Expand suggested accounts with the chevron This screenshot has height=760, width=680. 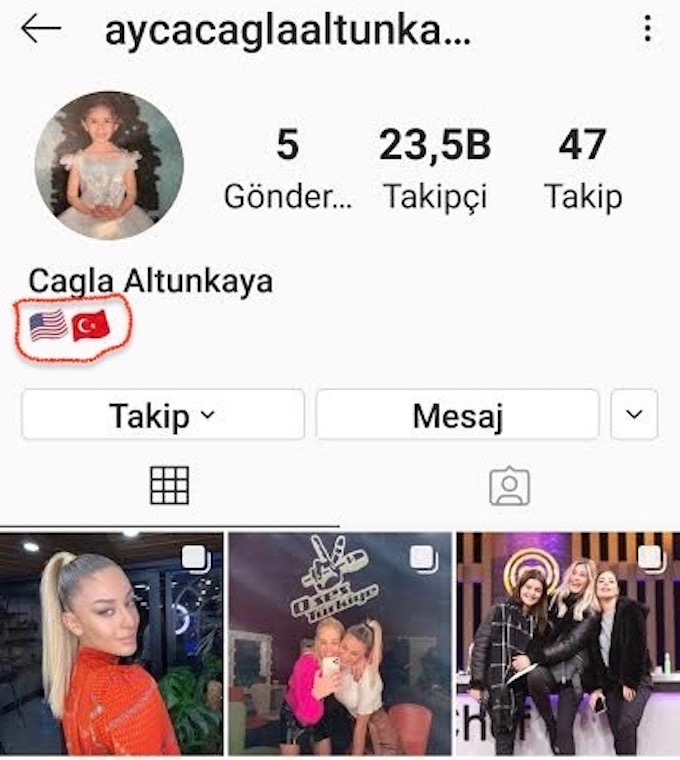coord(634,415)
